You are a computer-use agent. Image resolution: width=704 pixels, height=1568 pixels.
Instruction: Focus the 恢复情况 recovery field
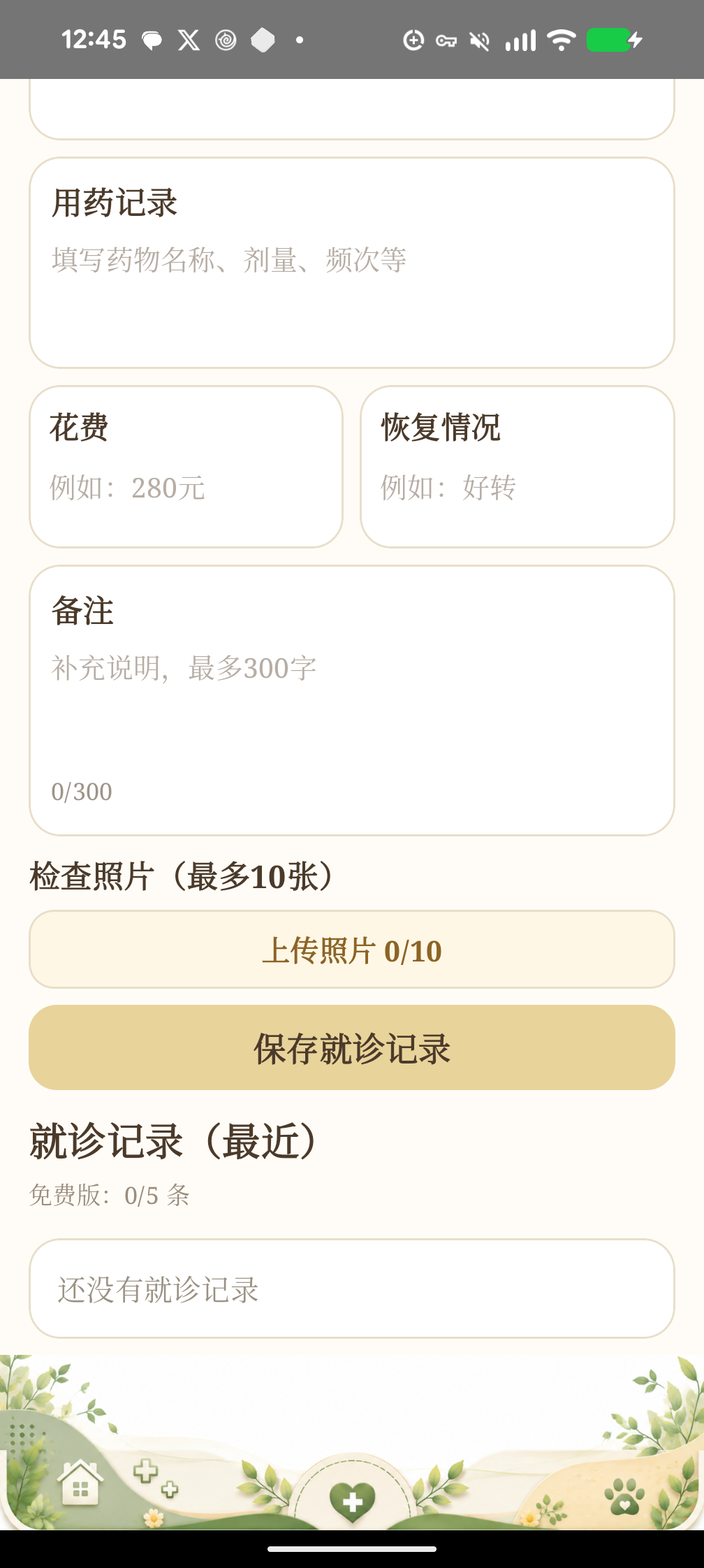tap(518, 467)
